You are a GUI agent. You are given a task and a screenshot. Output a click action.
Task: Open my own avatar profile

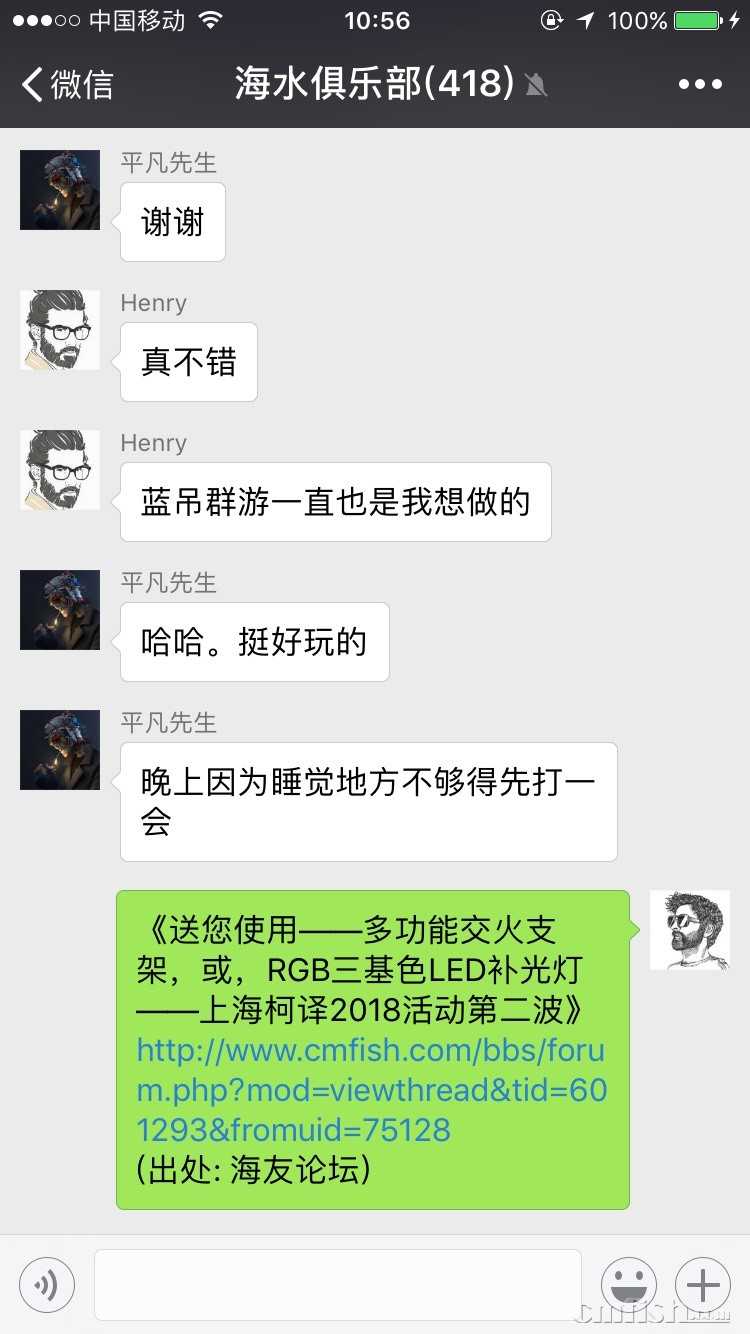pos(690,930)
